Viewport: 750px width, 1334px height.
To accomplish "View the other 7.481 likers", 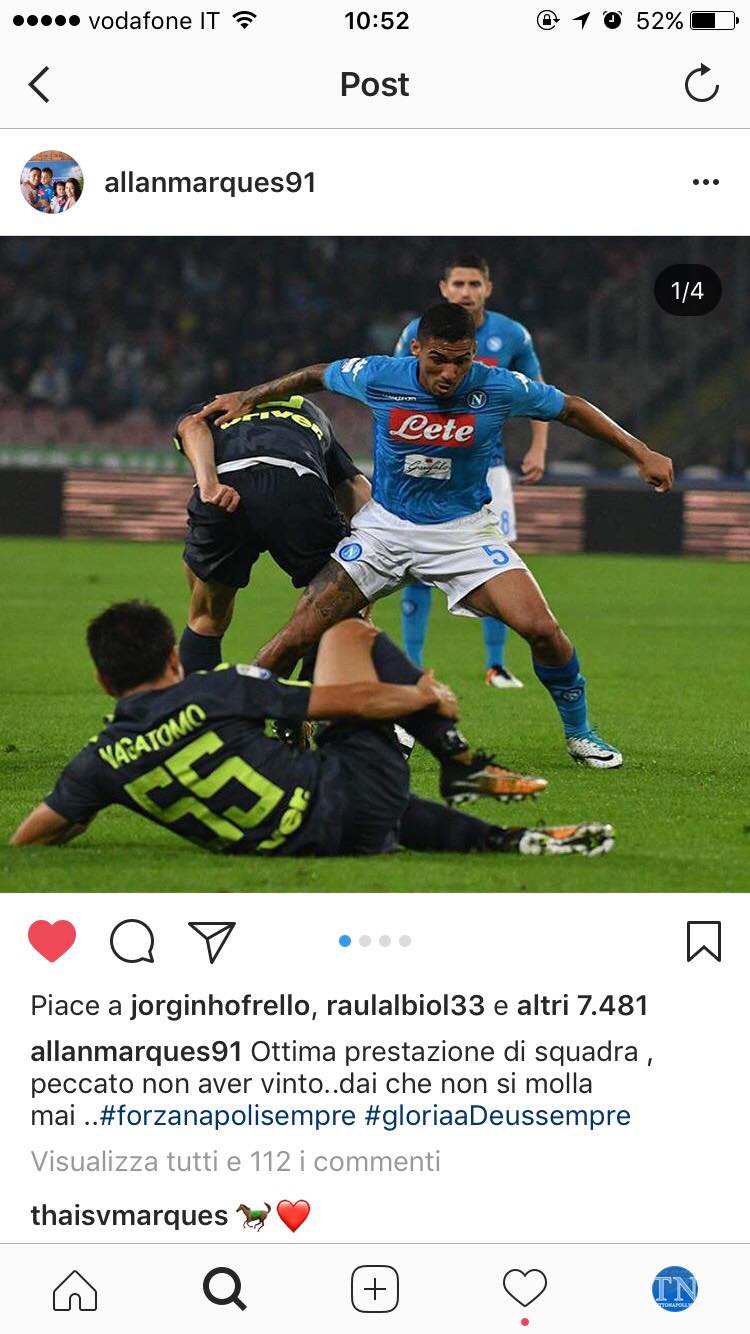I will (582, 1005).
